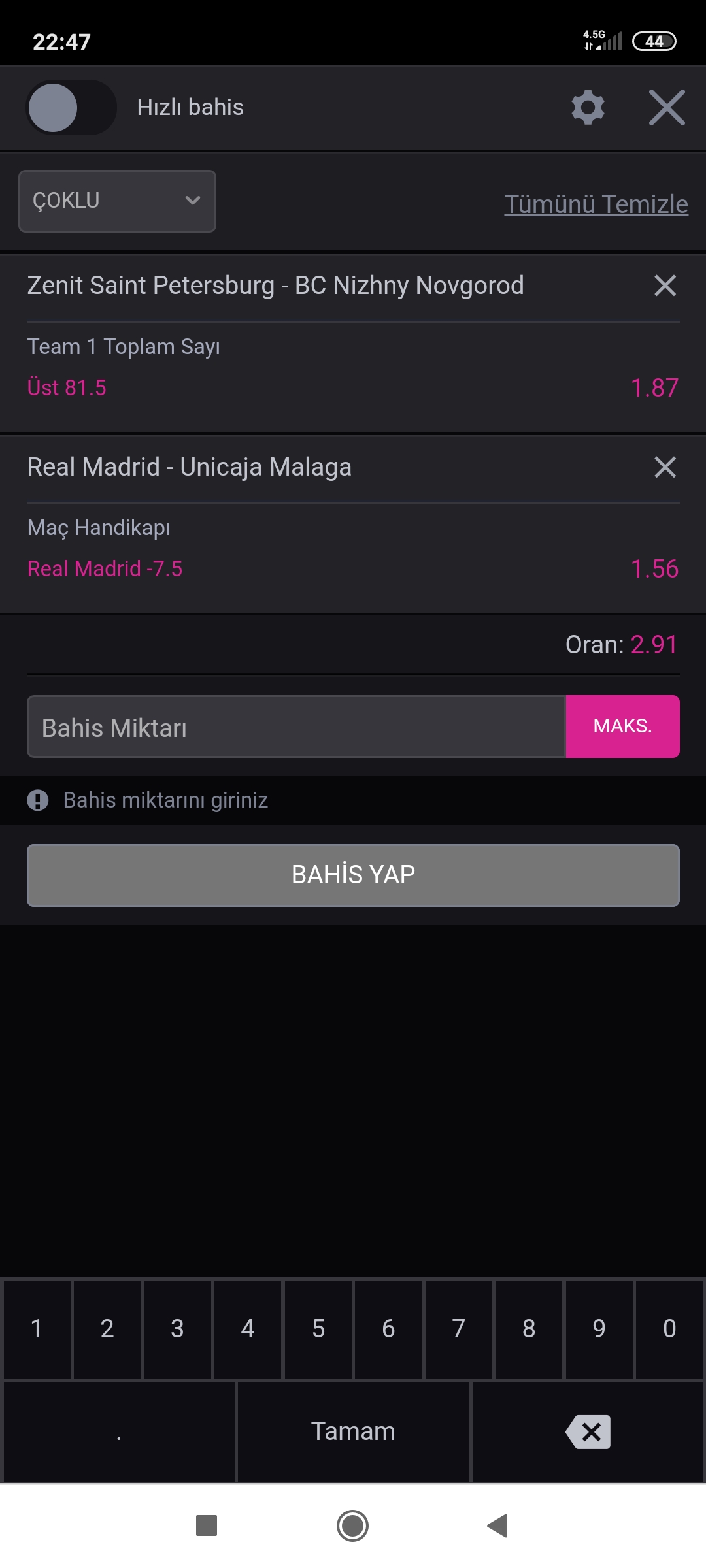This screenshot has width=706, height=1568.
Task: Tap the MAKS. button
Action: click(622, 727)
